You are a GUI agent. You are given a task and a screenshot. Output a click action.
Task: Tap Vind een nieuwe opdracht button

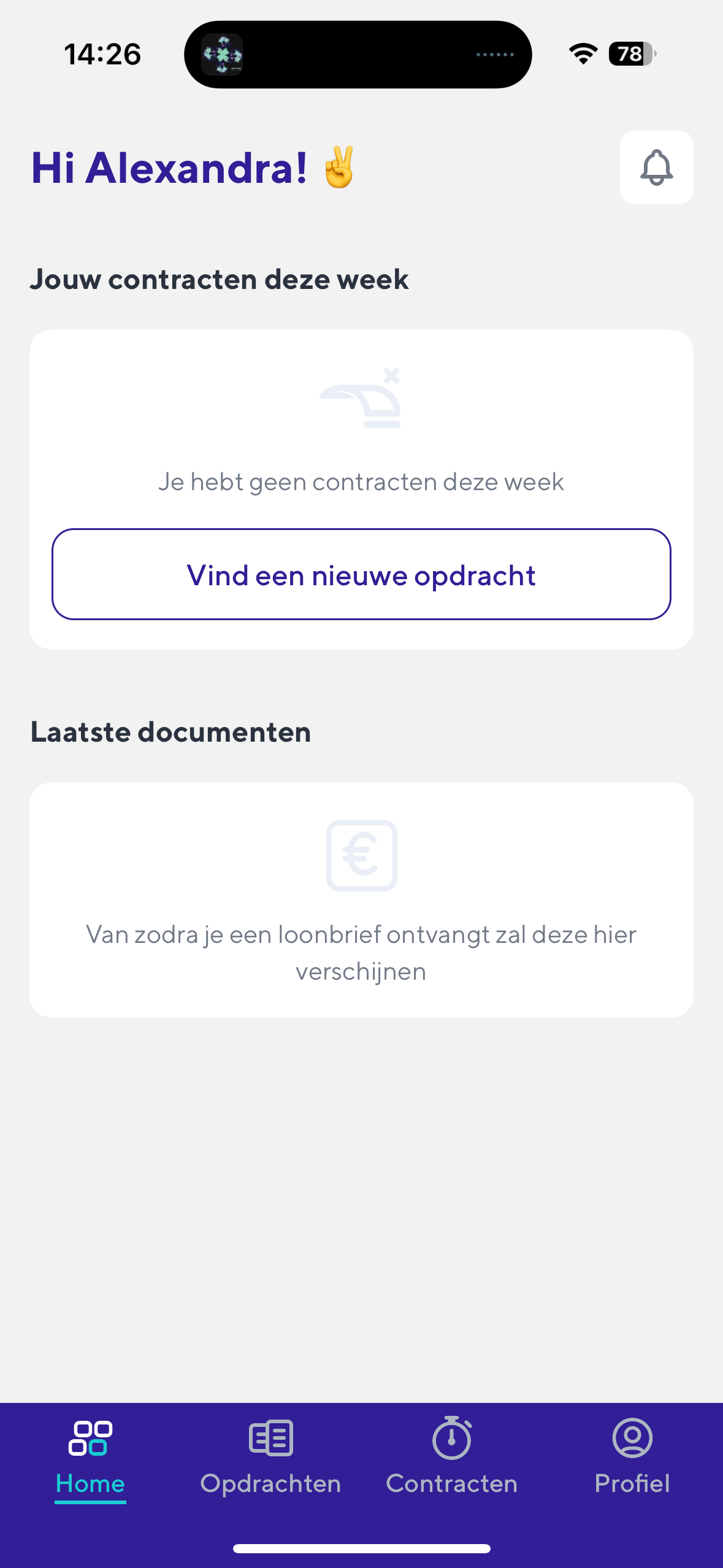[361, 574]
